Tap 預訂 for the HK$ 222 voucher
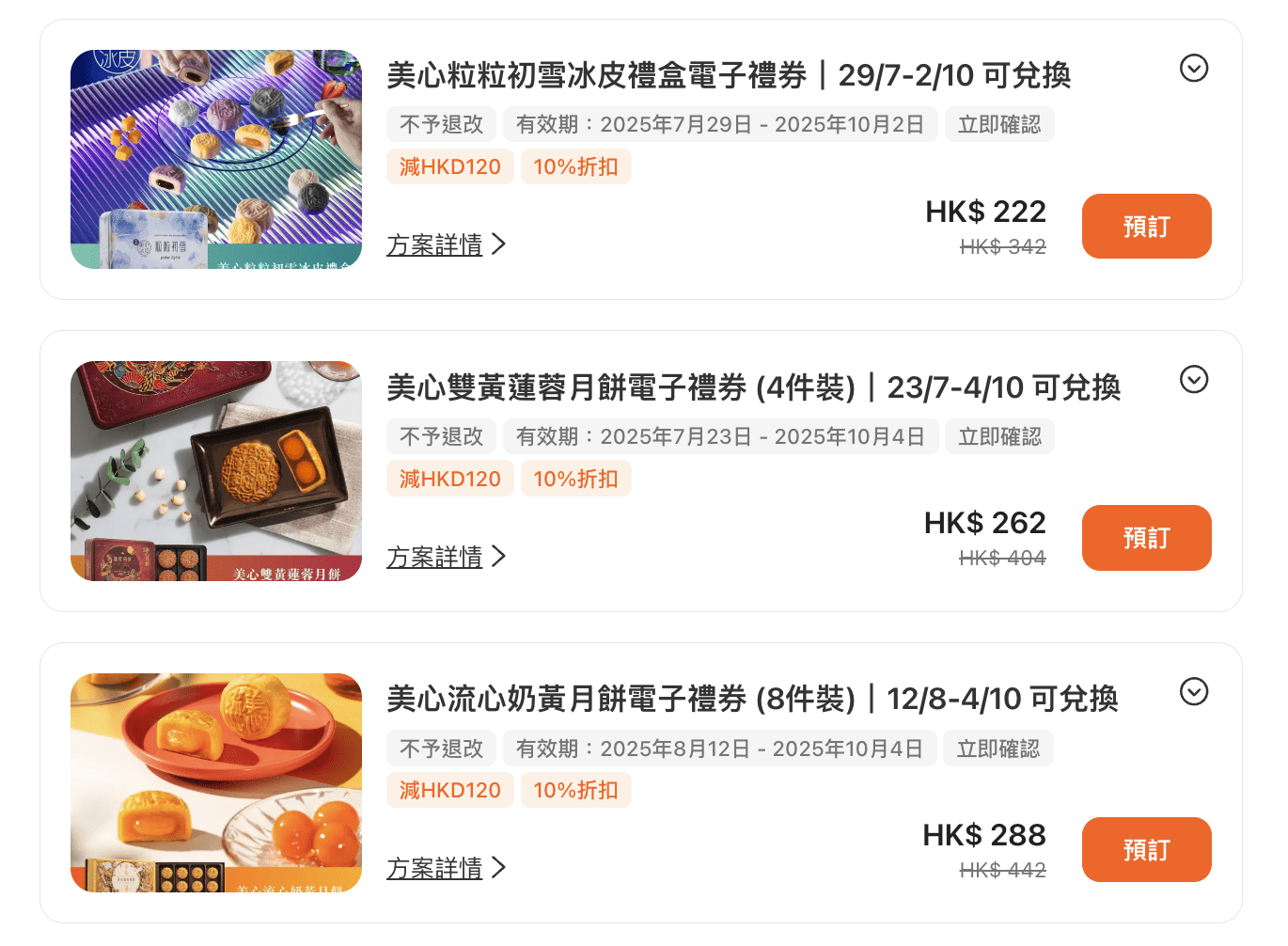Screen dimensions: 1288x946 1145,226
